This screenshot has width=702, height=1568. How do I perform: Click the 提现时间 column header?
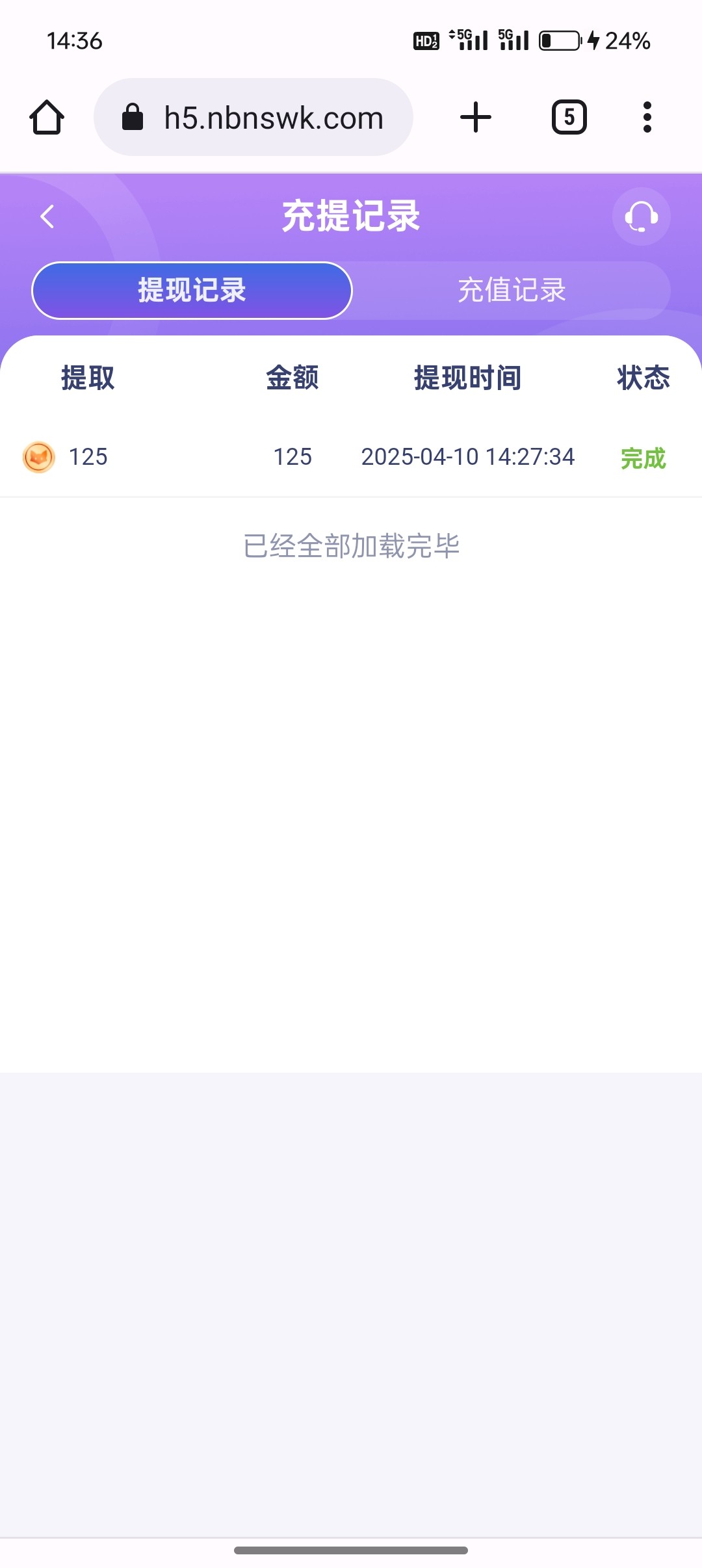point(469,378)
